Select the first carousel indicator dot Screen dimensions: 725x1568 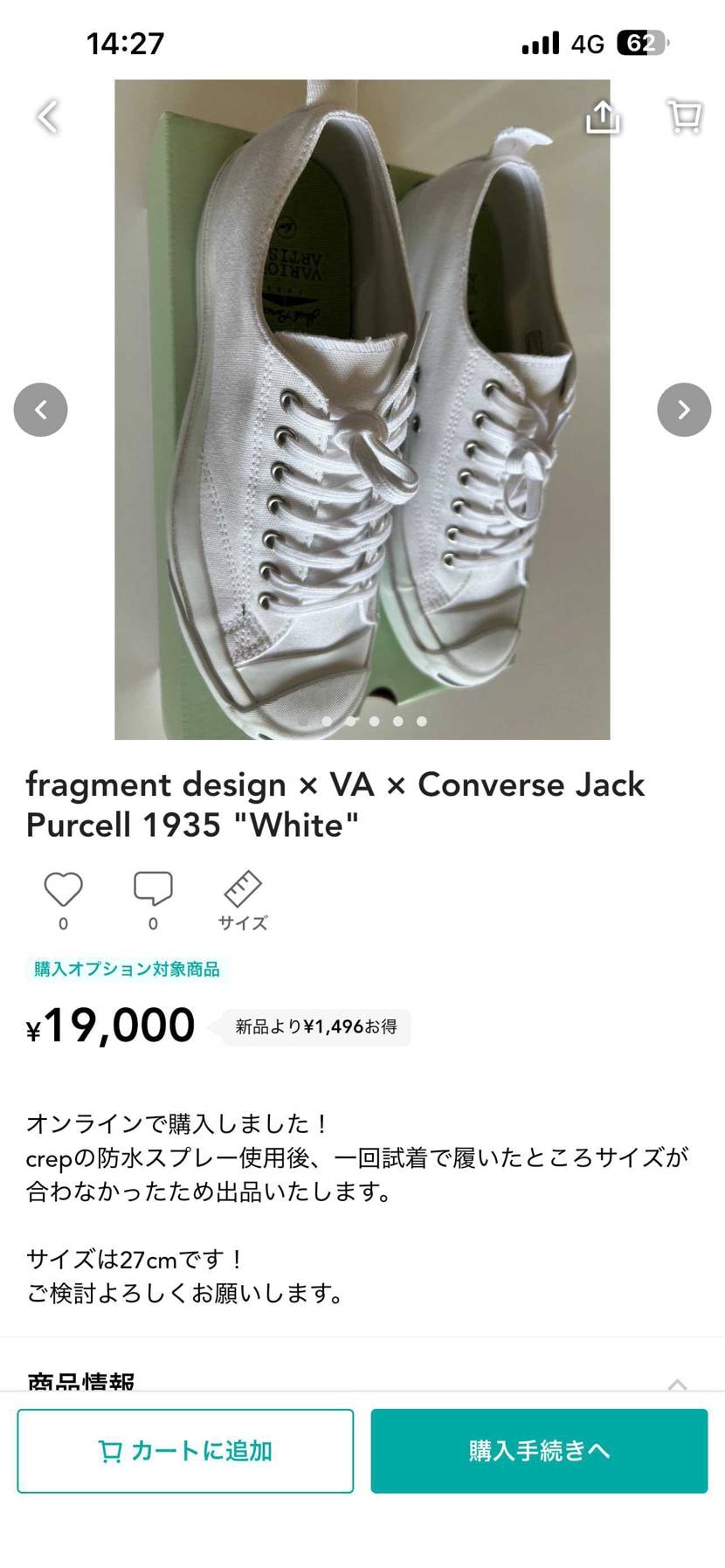(x=327, y=721)
